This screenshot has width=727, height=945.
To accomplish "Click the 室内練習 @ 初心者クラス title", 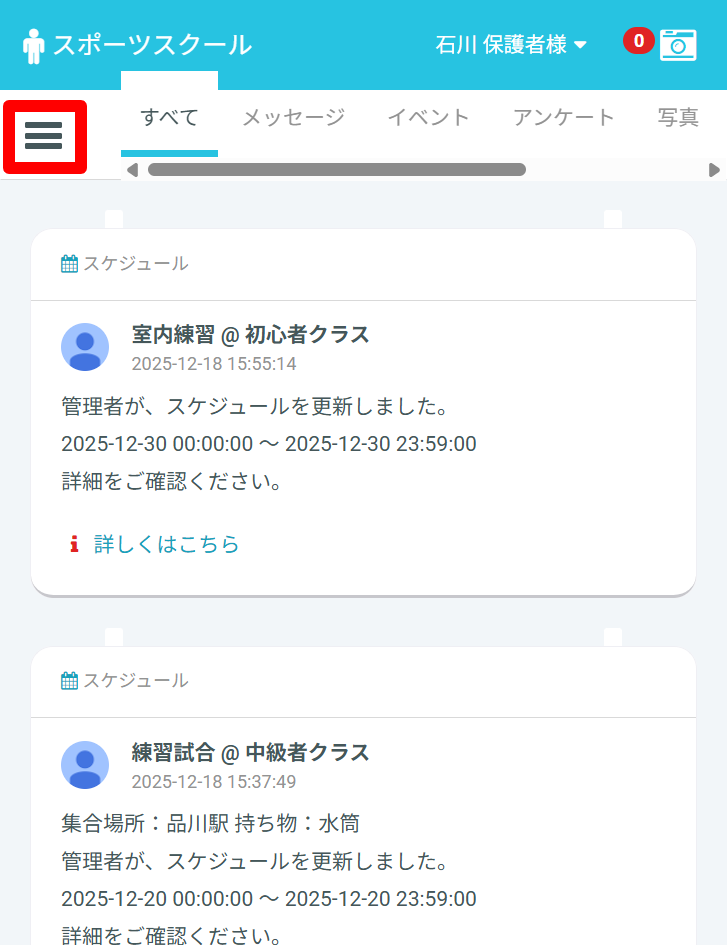I will tap(248, 335).
